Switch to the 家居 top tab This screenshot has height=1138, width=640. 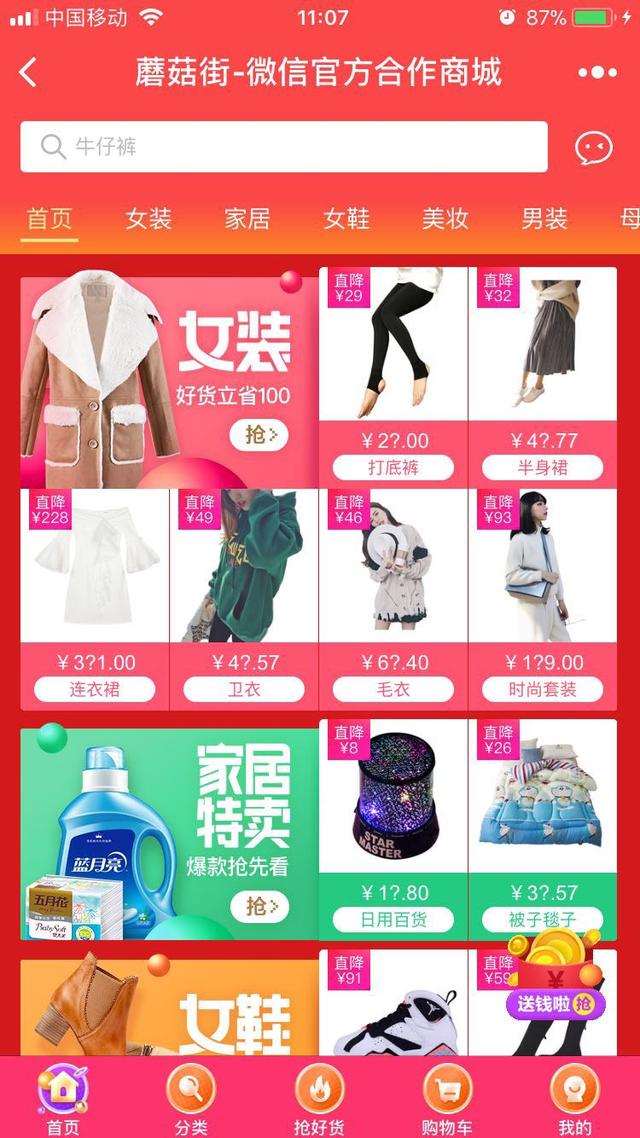[x=247, y=218]
